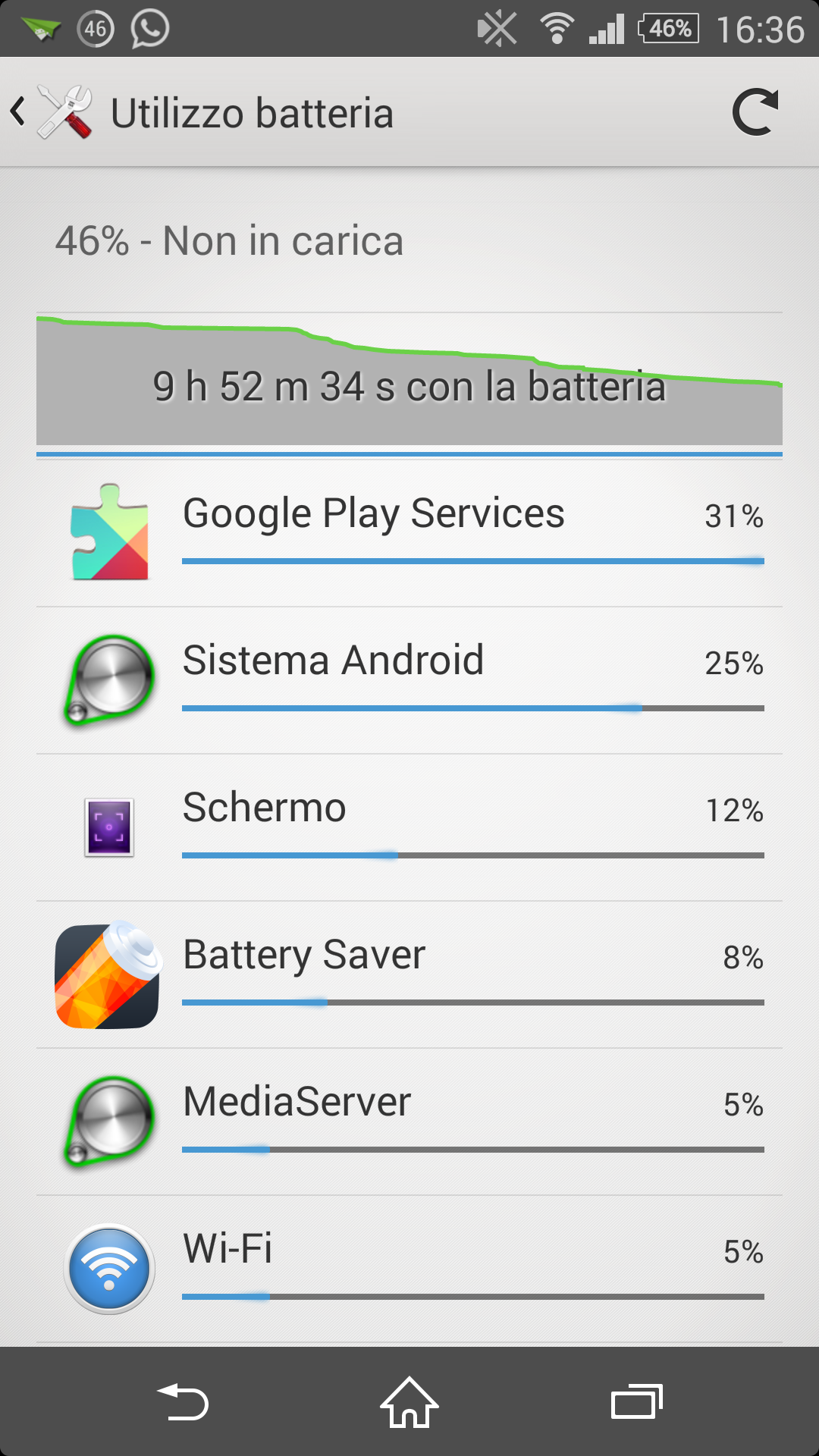The height and width of the screenshot is (1456, 819).
Task: Open Schermo battery usage details
Action: coord(409,827)
